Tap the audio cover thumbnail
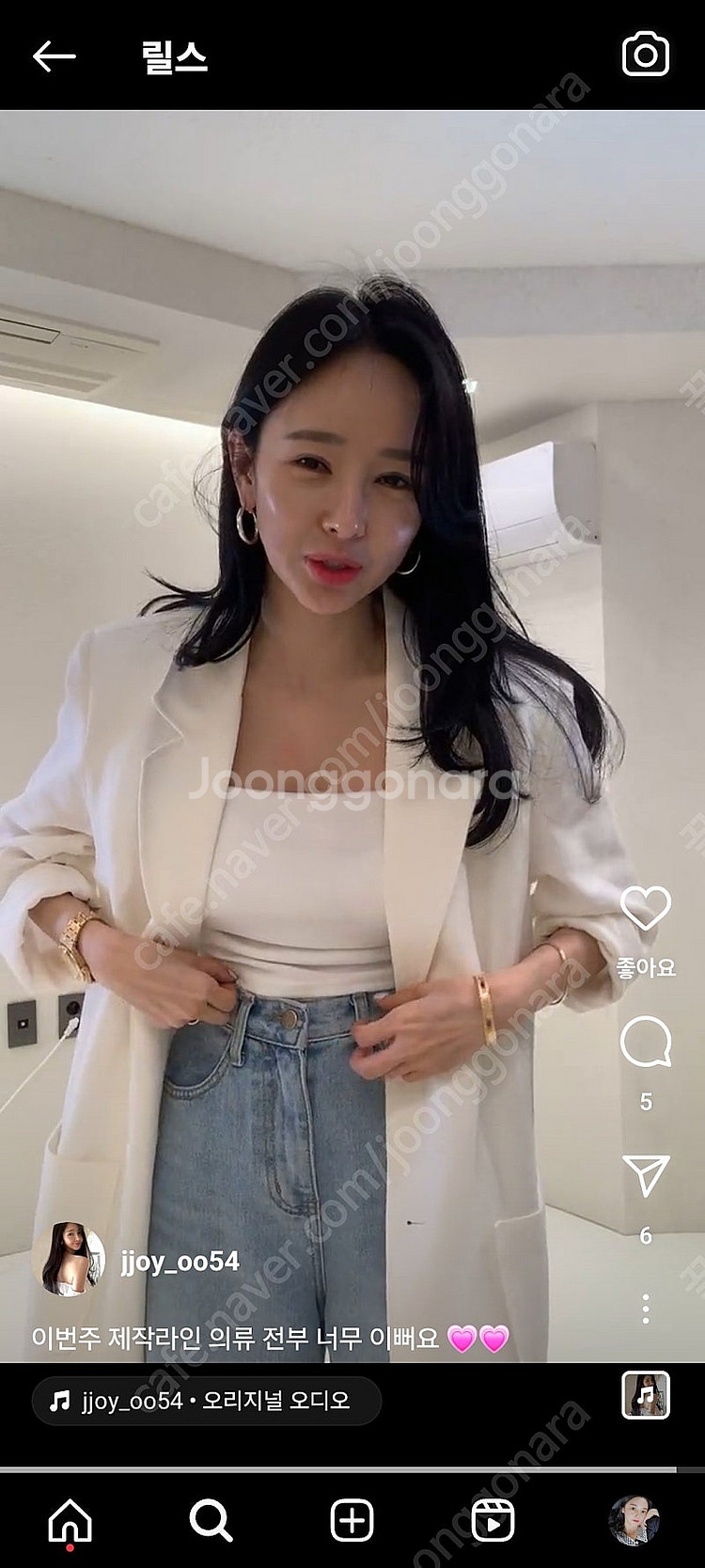Screen dimensions: 705x1568 [x=646, y=1395]
